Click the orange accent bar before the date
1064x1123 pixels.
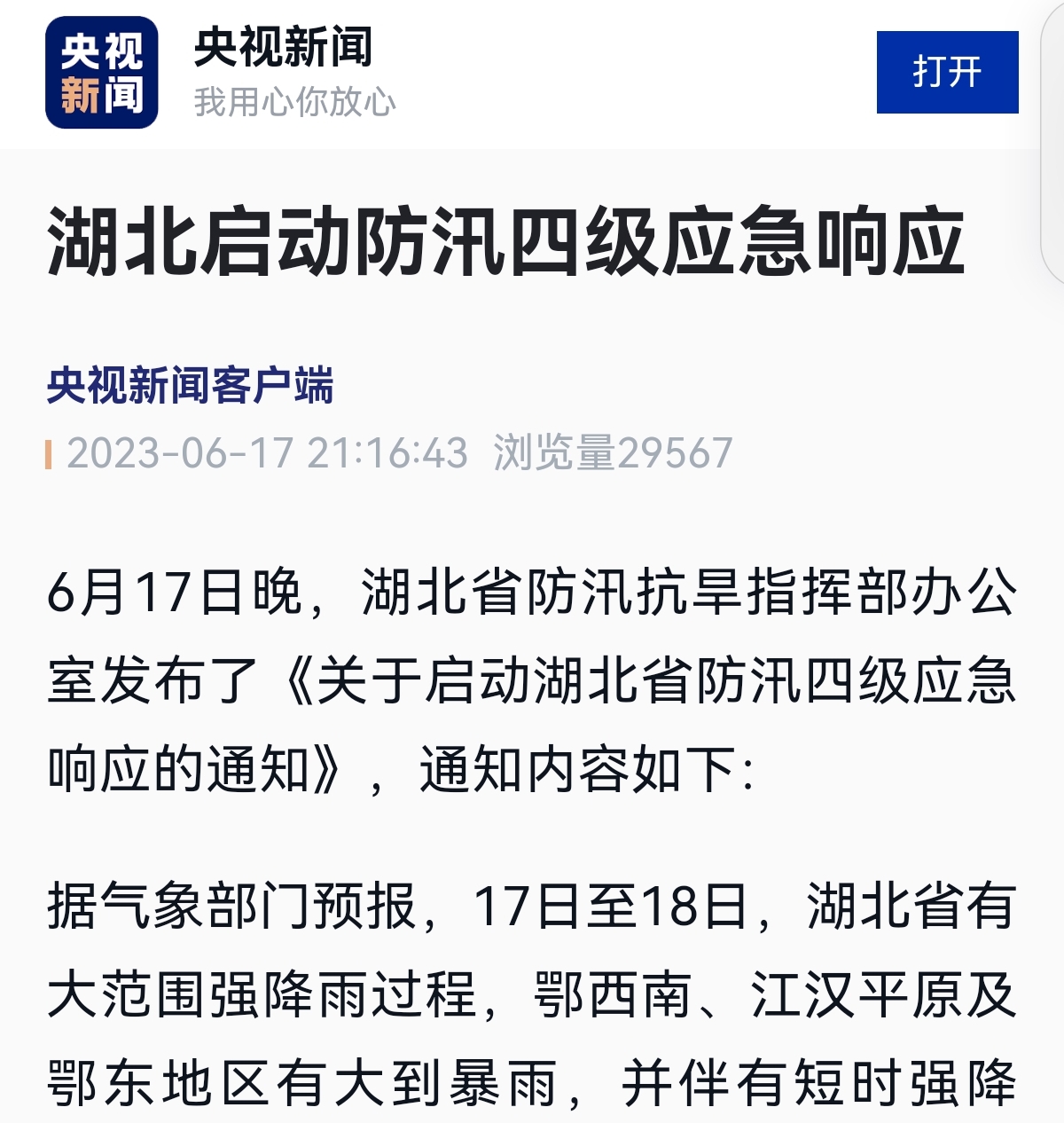coord(51,451)
